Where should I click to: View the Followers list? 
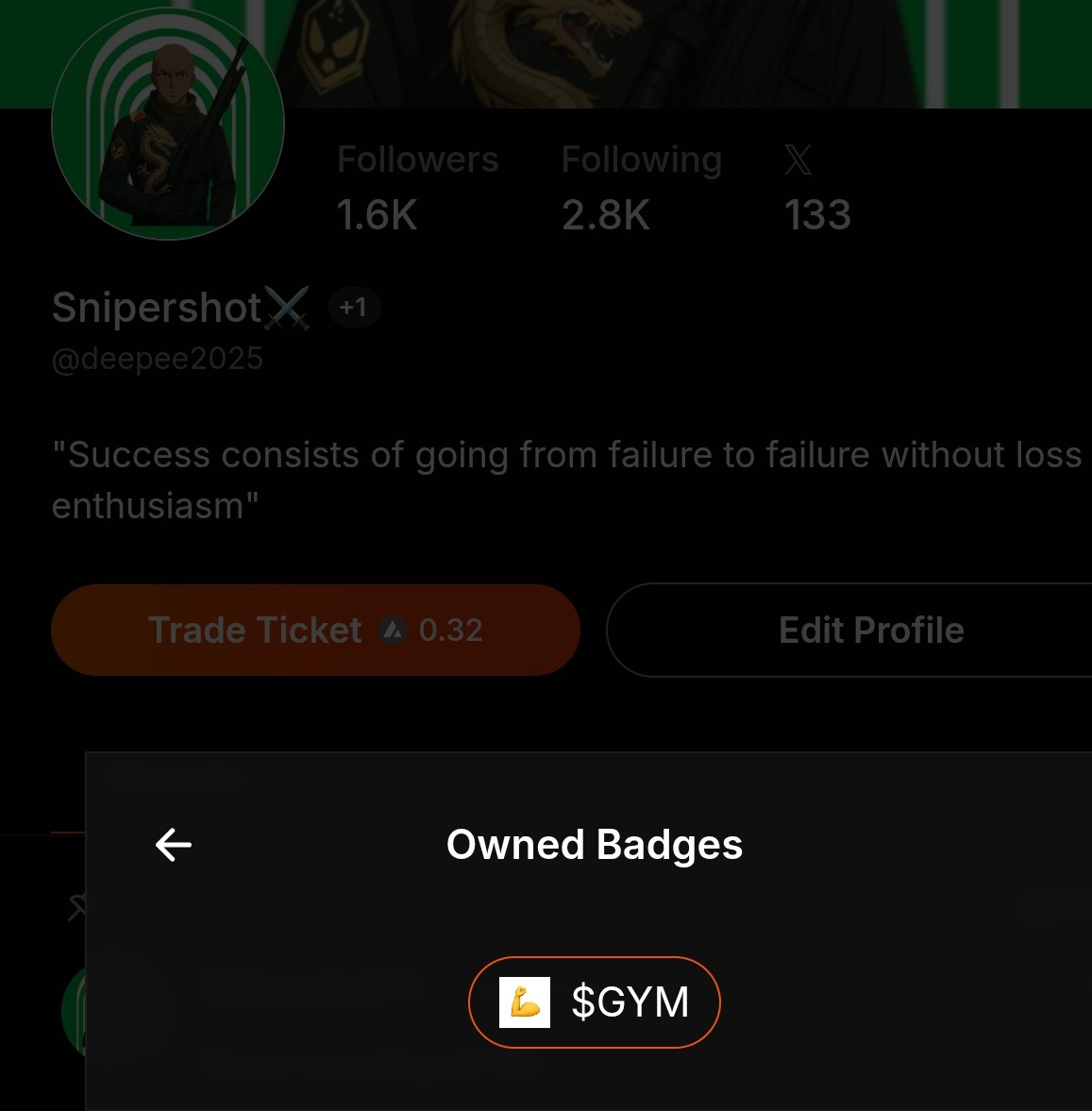417,187
